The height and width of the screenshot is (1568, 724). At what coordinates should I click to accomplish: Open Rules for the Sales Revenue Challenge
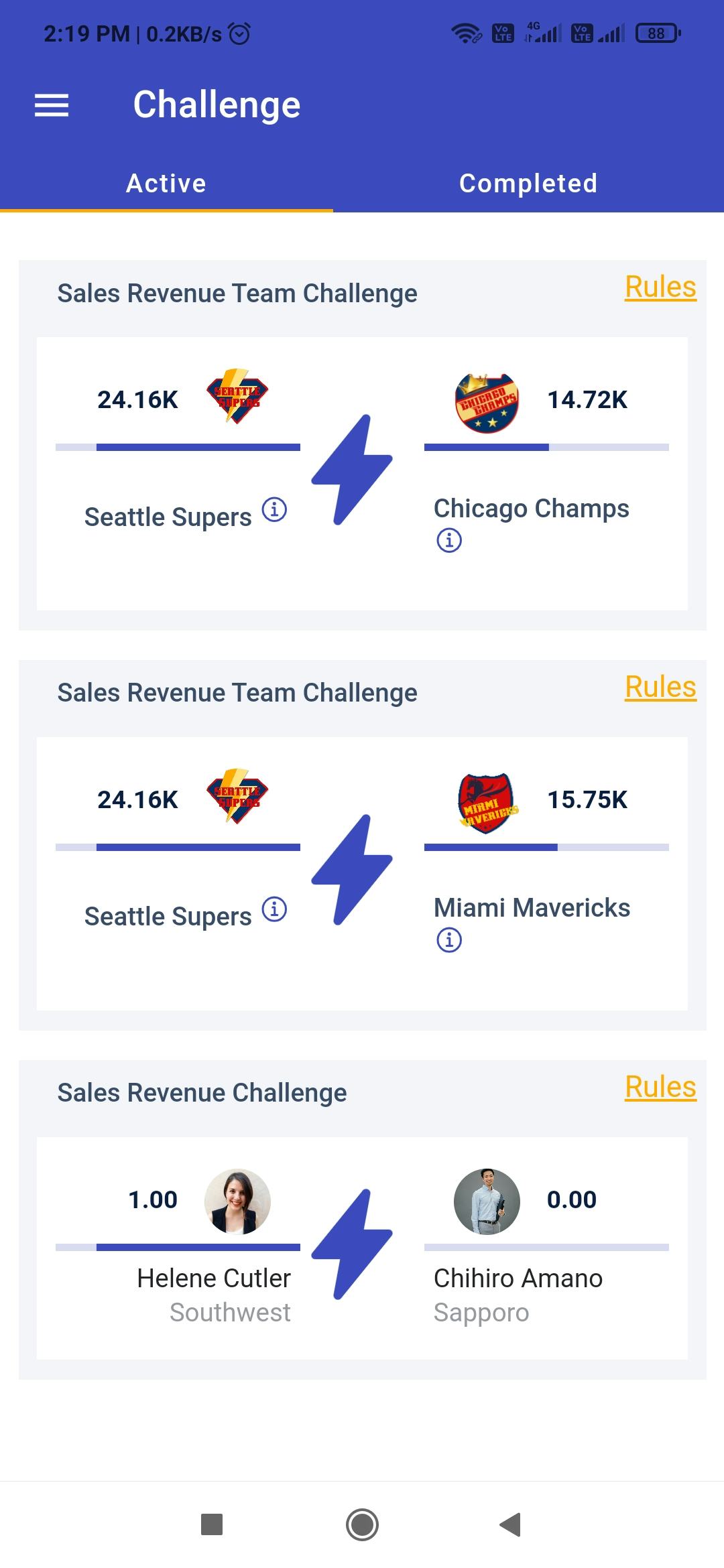pyautogui.click(x=660, y=1086)
